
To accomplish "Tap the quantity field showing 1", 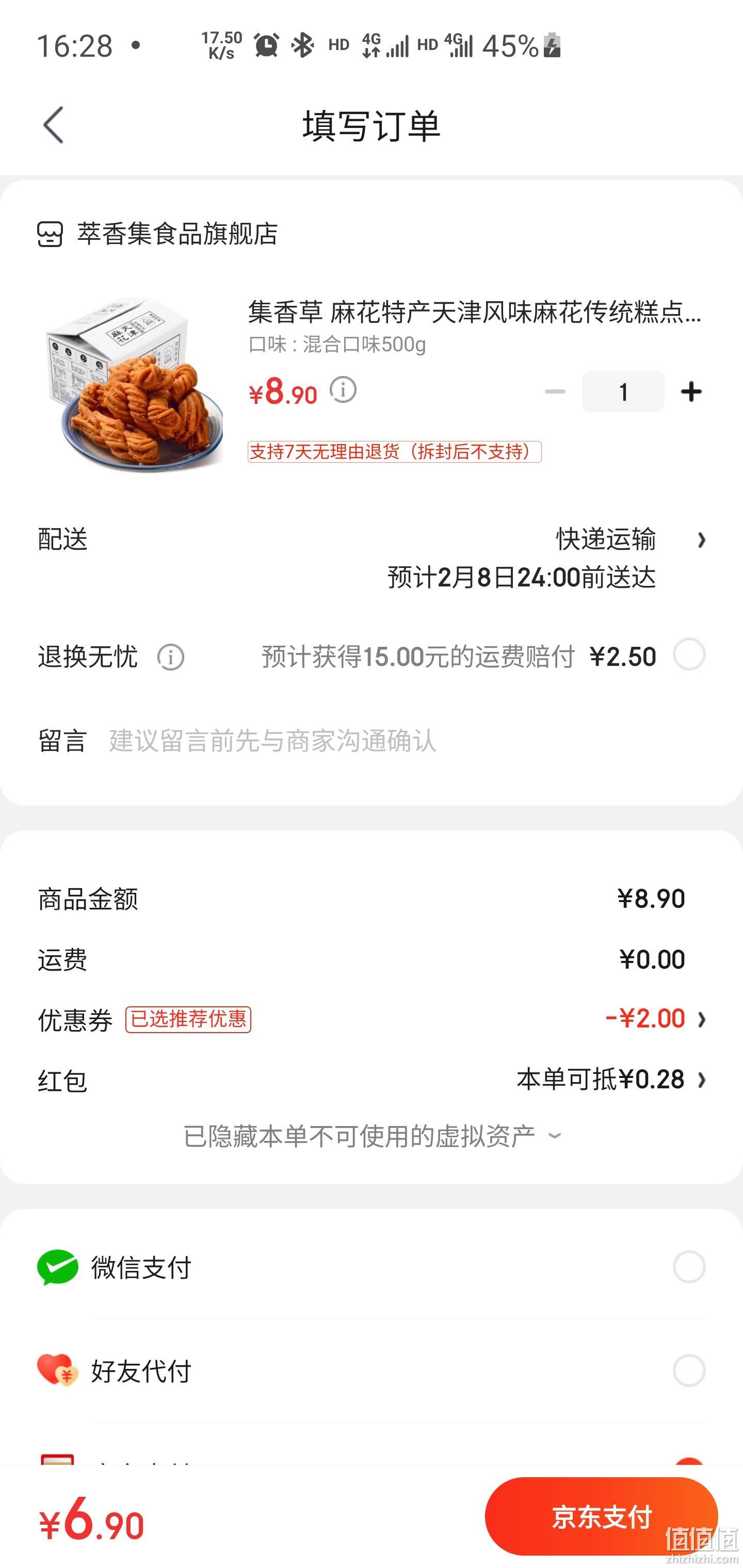I will 623,391.
